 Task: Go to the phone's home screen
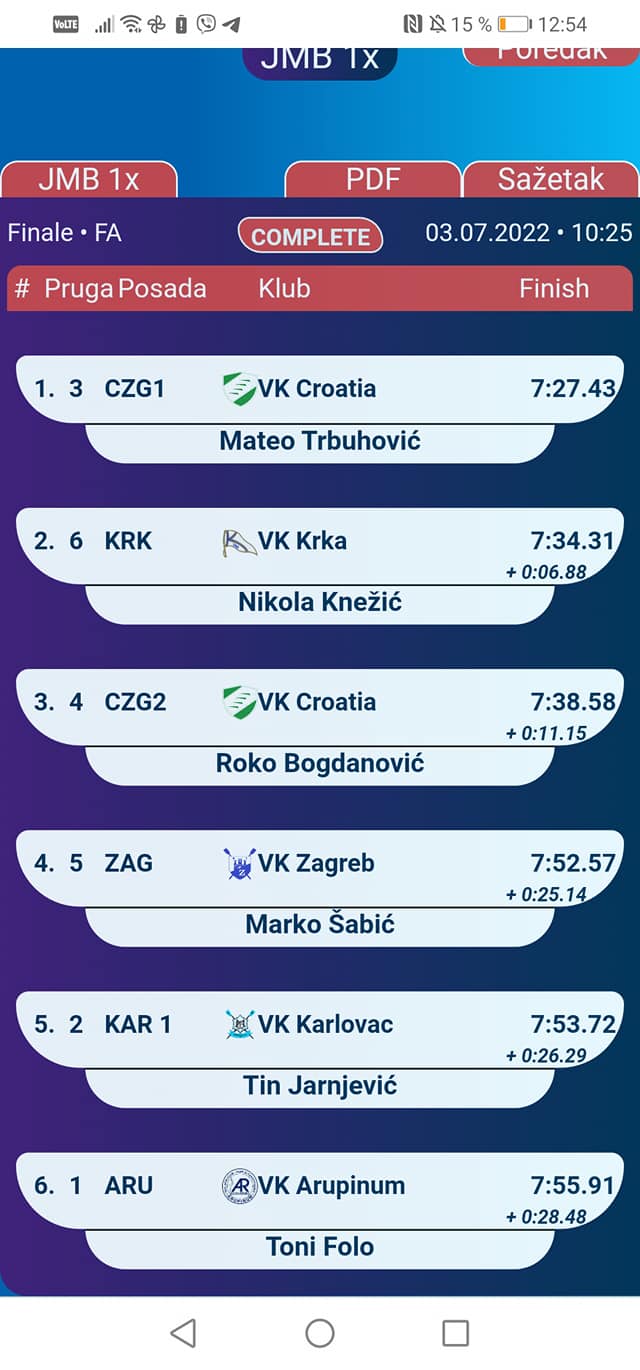coord(320,1332)
